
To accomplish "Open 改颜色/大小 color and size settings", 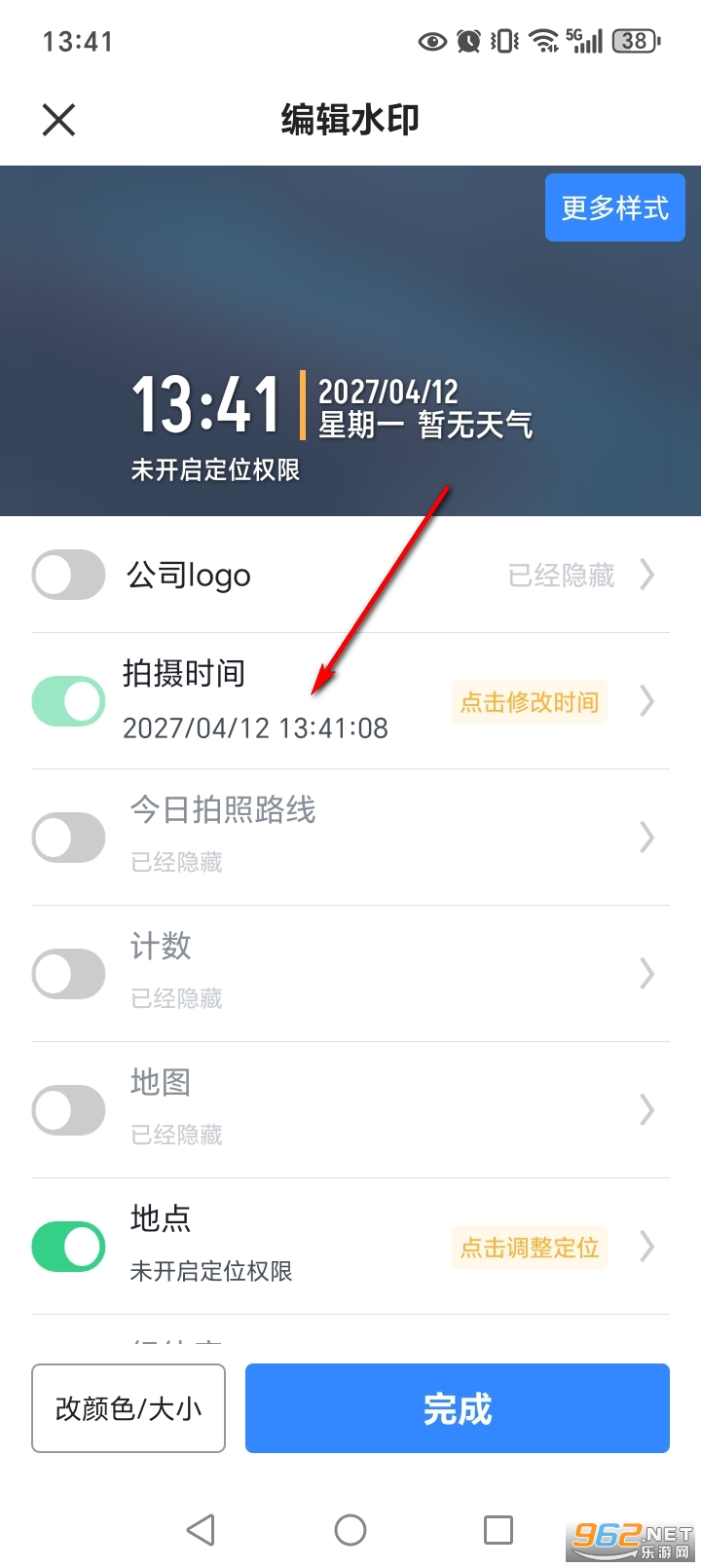I will (x=128, y=1408).
